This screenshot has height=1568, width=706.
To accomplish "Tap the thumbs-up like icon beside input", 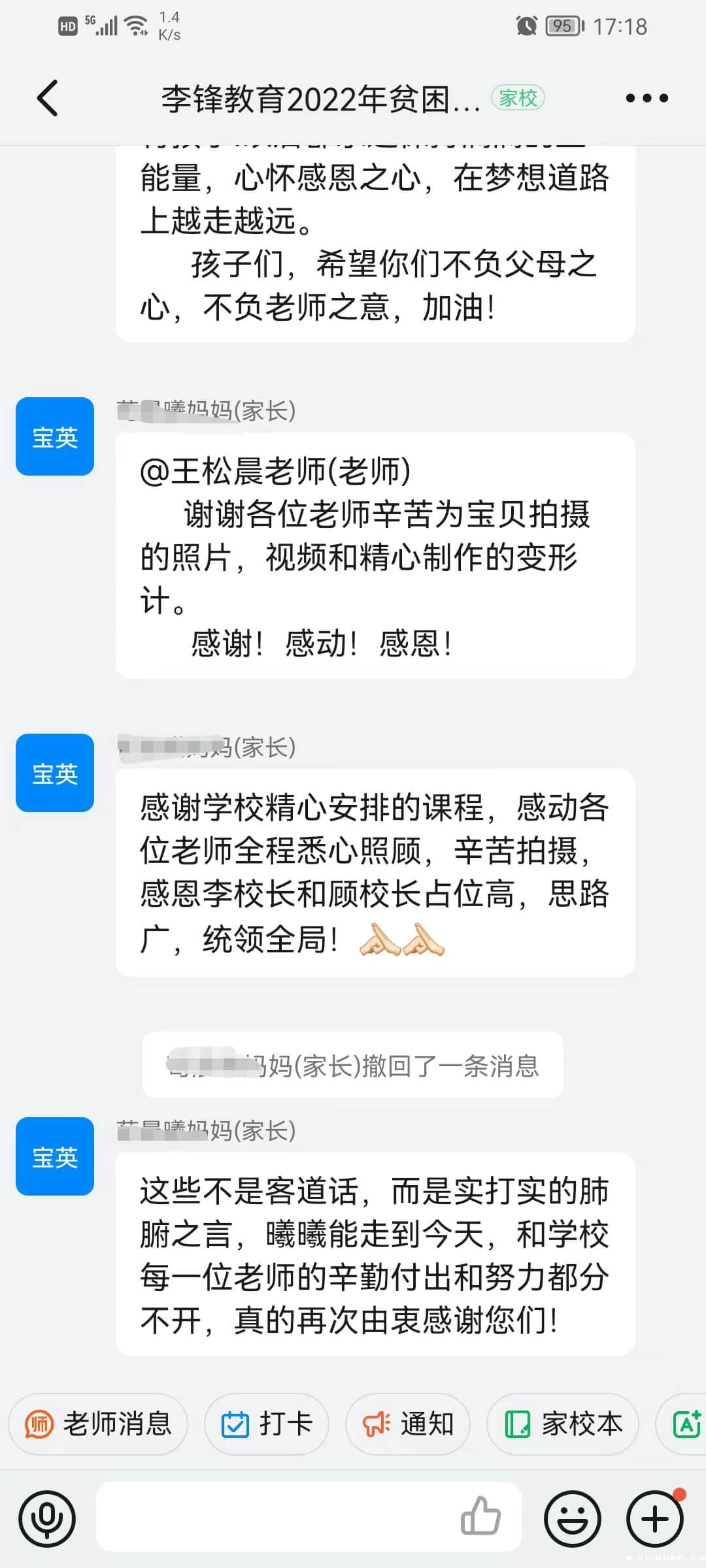I will pyautogui.click(x=483, y=1518).
